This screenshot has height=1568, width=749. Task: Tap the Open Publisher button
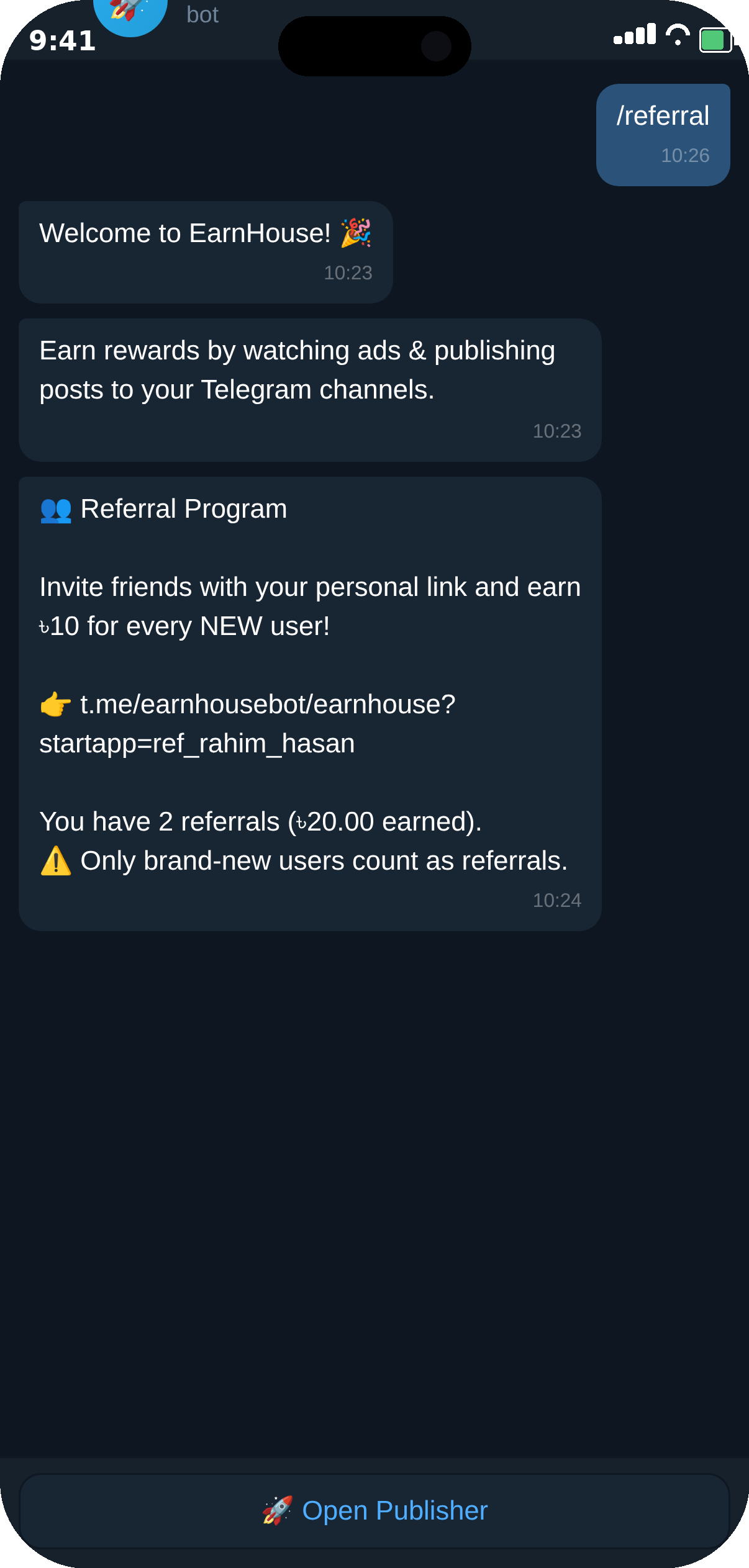tap(374, 1511)
